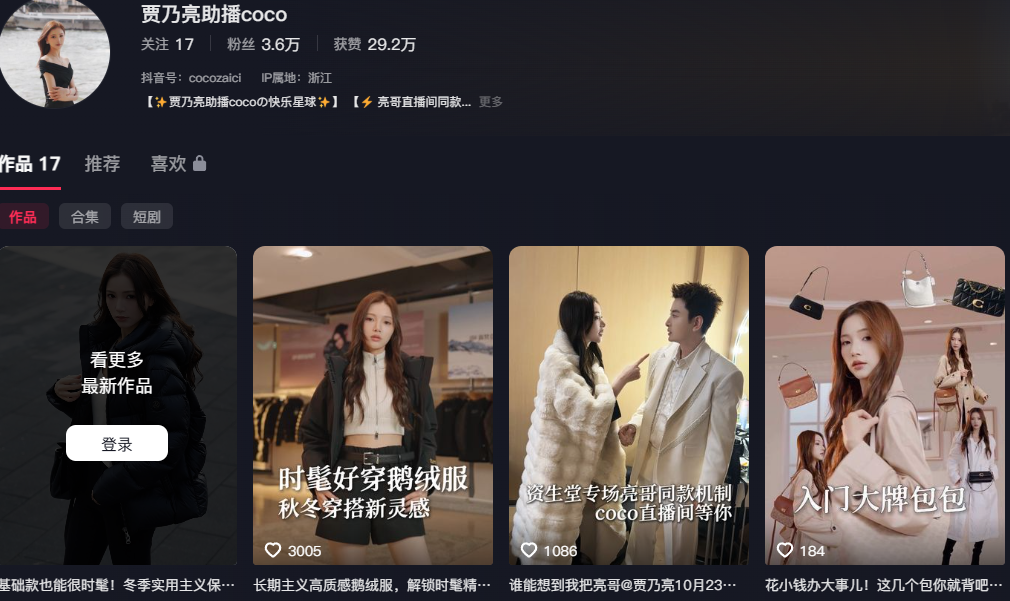This screenshot has height=601, width=1010.
Task: Expand the bio with 更多
Action: coord(490,102)
